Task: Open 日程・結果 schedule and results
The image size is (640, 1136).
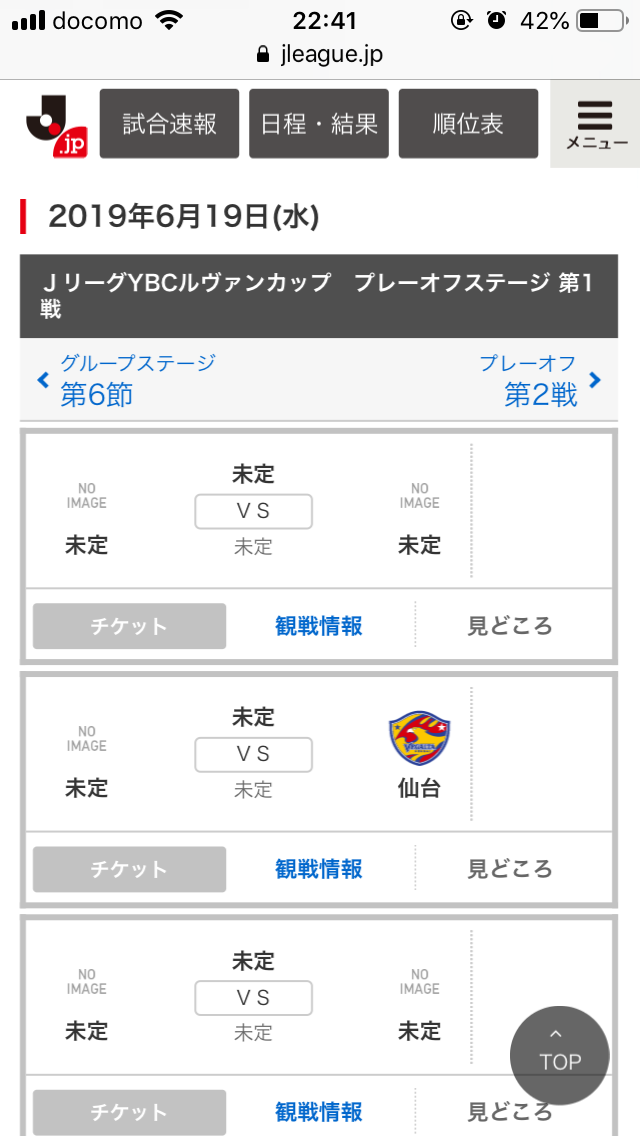Action: tap(319, 124)
